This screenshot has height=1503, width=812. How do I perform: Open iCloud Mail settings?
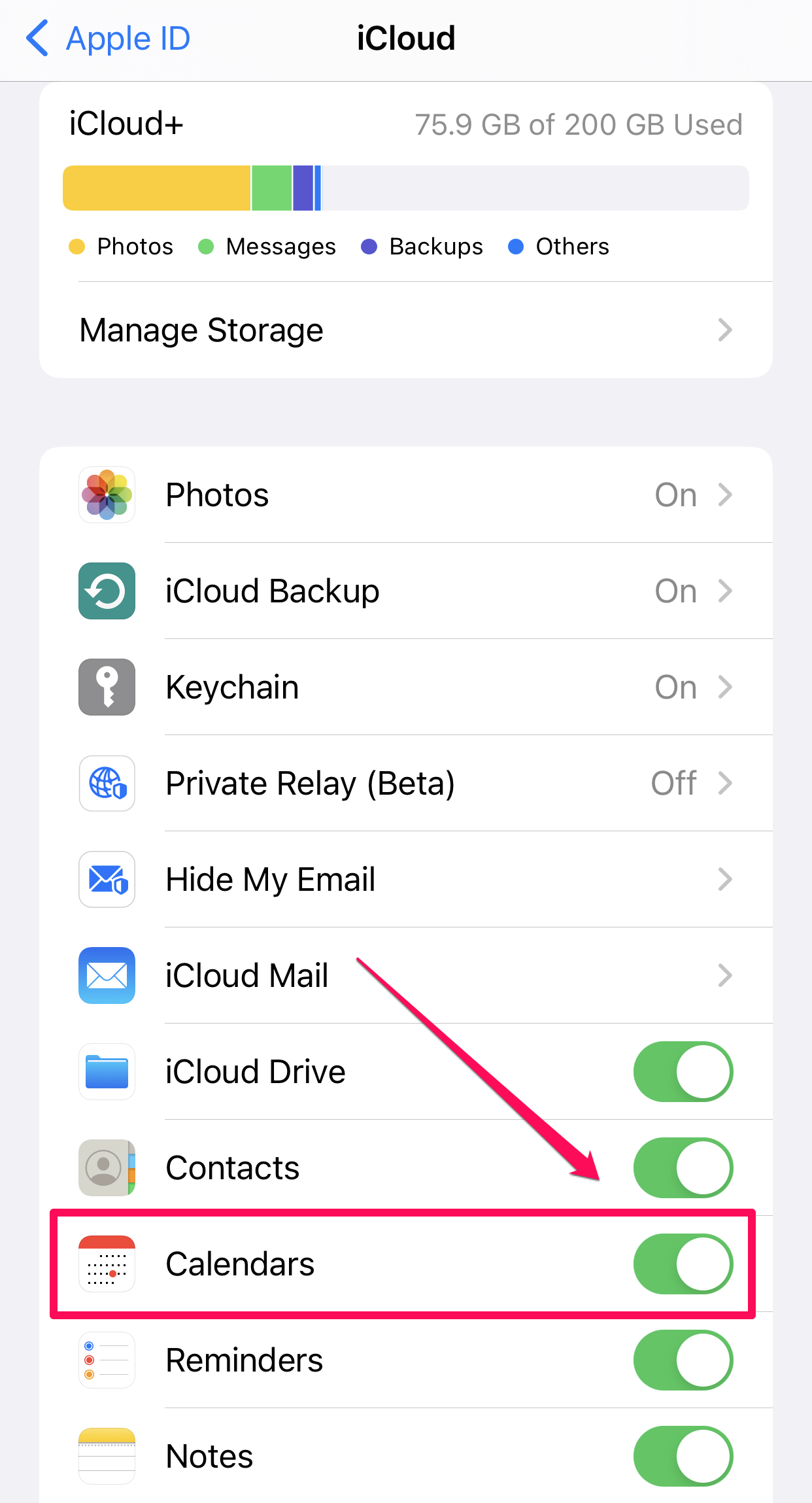405,976
